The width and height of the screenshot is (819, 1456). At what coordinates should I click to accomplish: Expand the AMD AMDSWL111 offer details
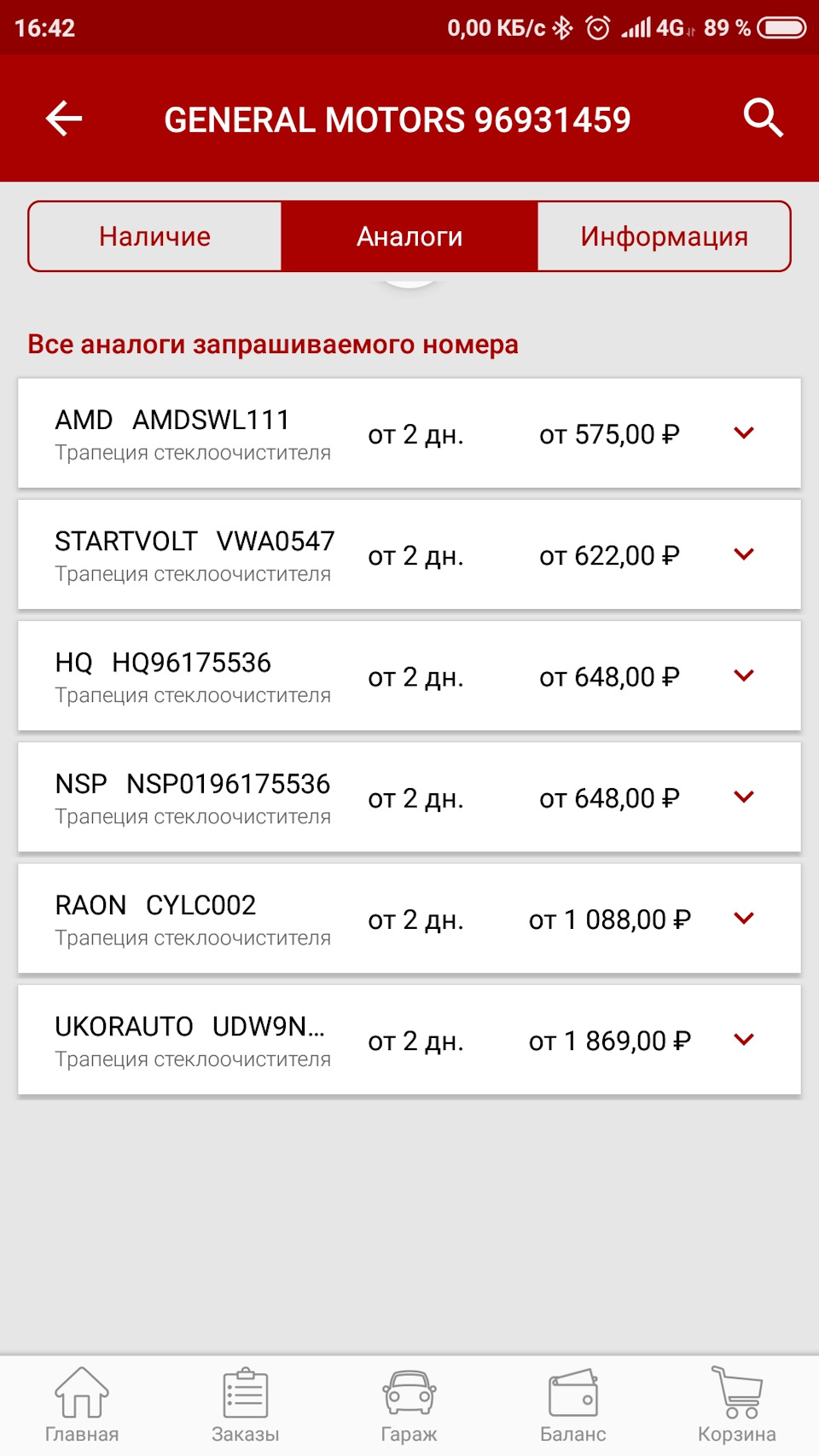coord(743,432)
